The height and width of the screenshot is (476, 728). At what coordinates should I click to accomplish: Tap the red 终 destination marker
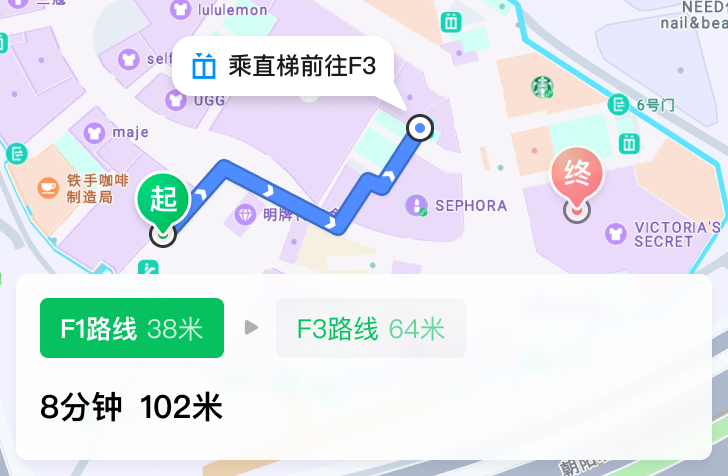[577, 175]
